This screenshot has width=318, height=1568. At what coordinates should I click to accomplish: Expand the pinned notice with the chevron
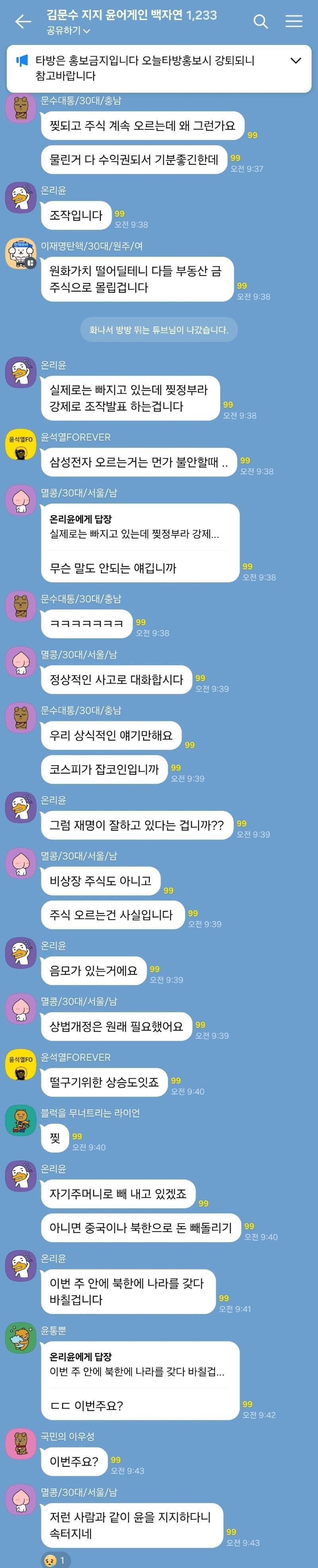tap(296, 61)
